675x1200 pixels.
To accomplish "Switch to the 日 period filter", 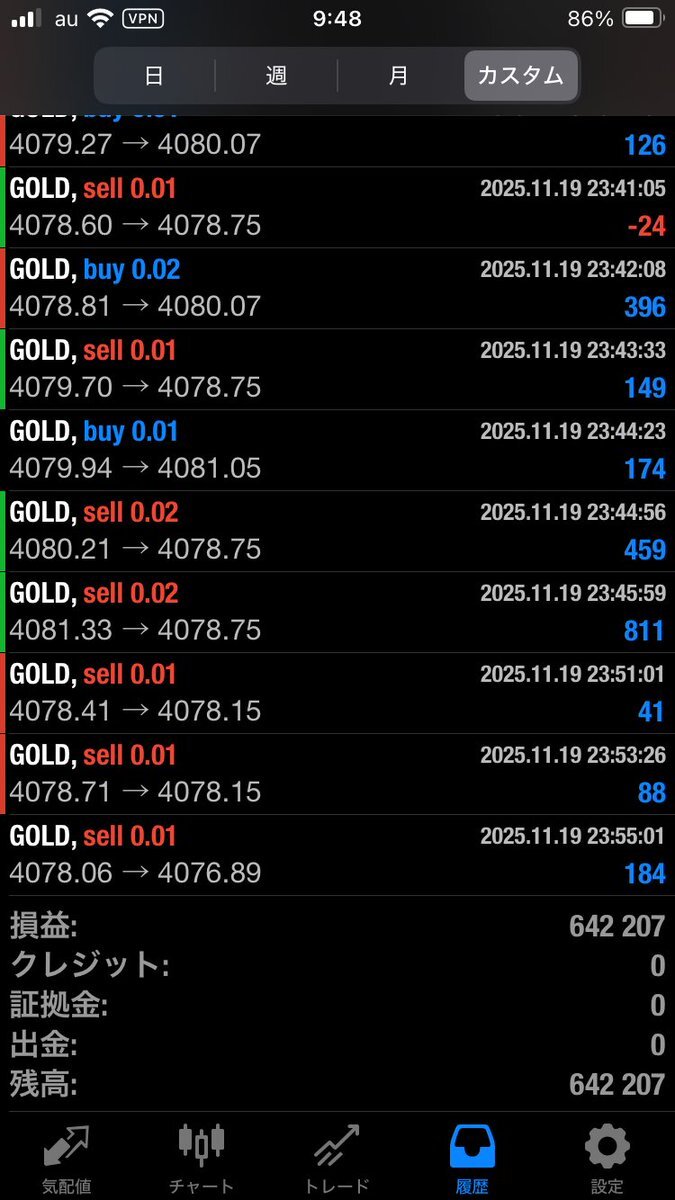I will [x=154, y=76].
